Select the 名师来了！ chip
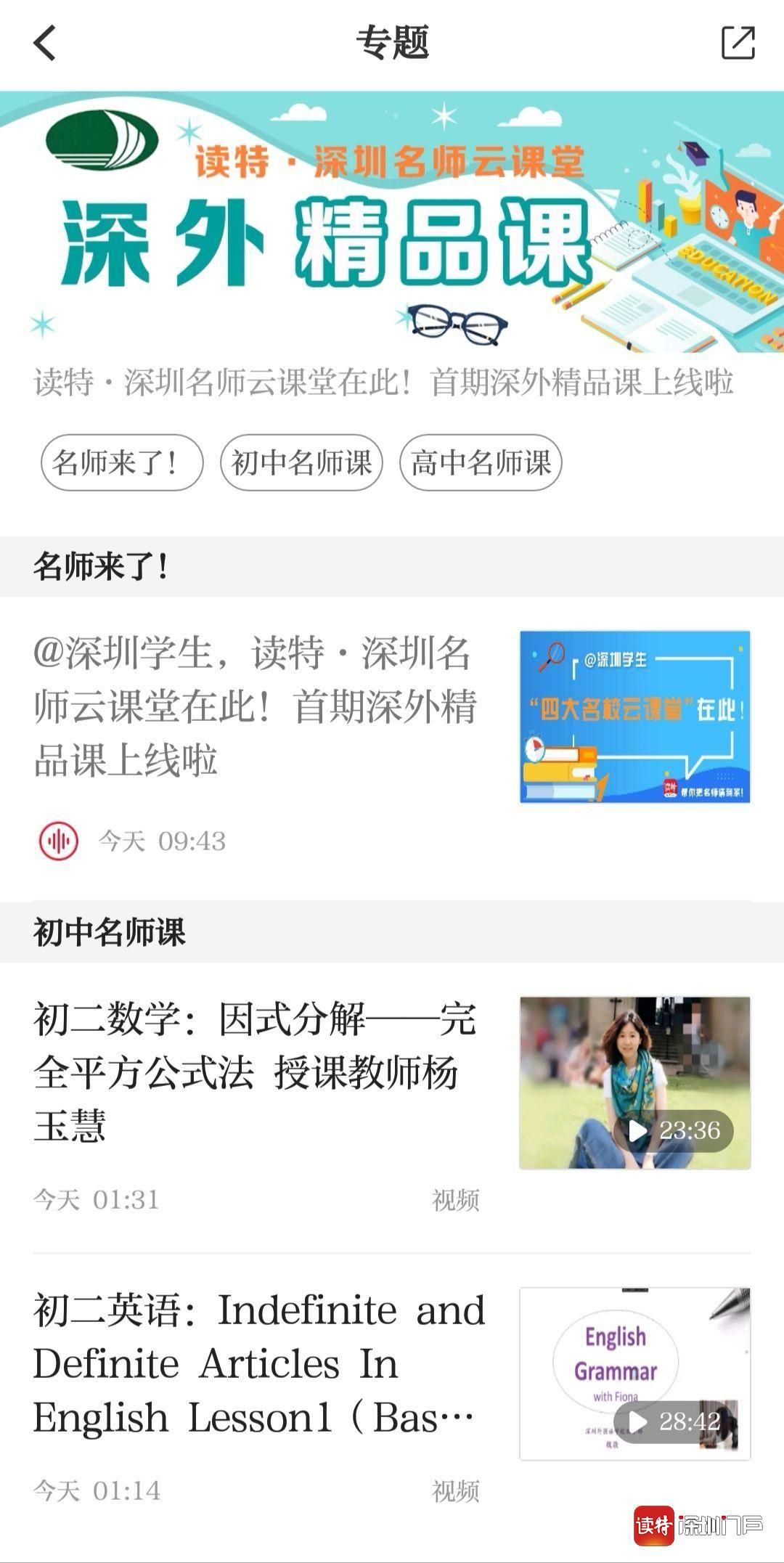784x1563 pixels. pyautogui.click(x=121, y=462)
